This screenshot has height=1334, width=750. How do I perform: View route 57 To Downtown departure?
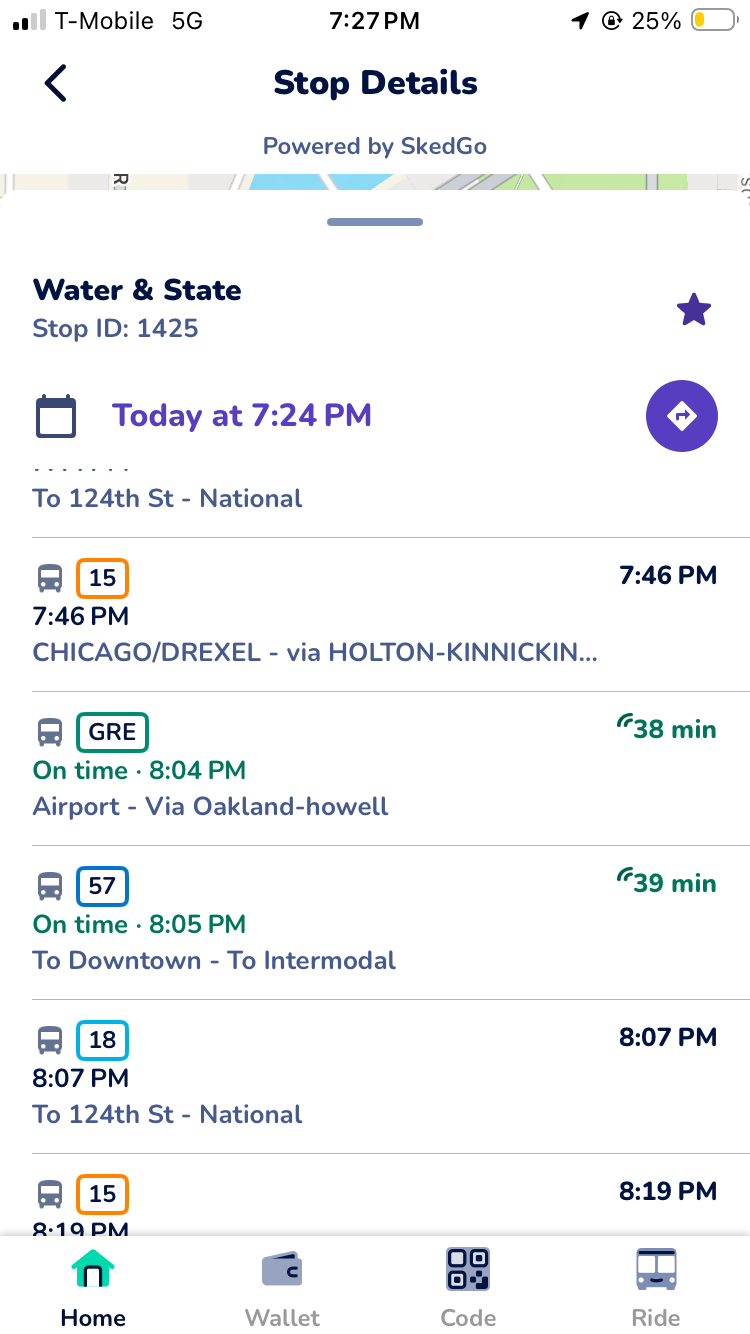click(375, 922)
